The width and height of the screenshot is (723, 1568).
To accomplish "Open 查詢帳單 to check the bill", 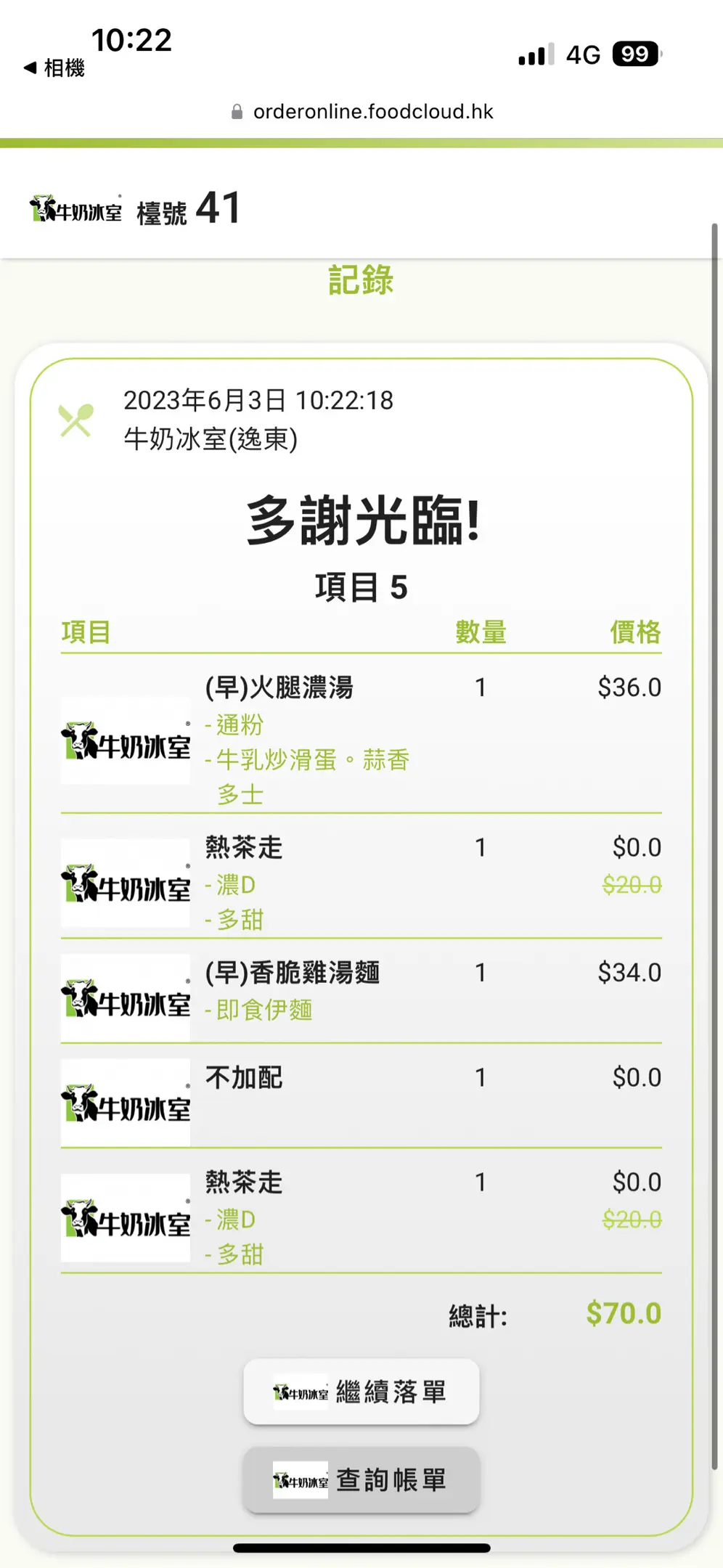I will tap(361, 1480).
